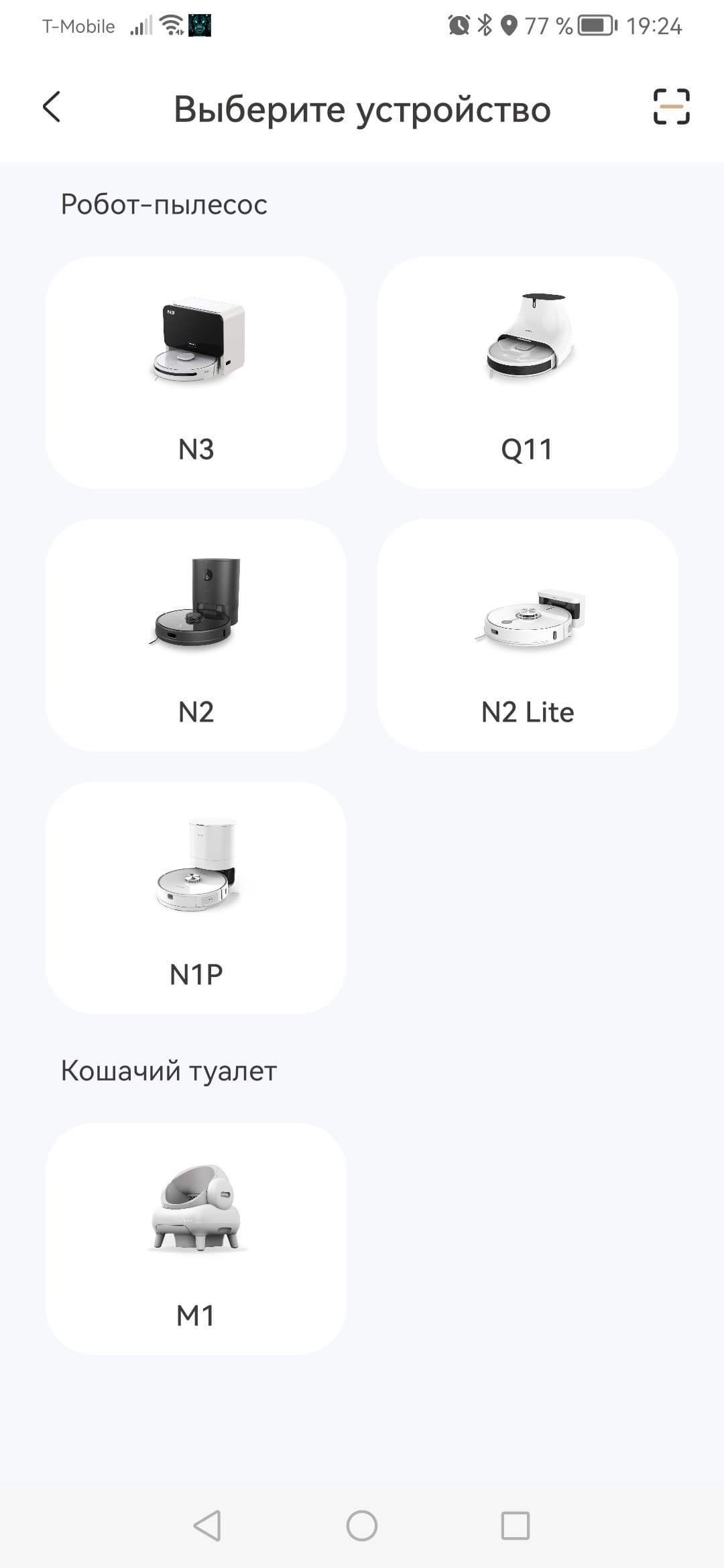Screen dimensions: 724x1568
Task: Select the N3 robot vacuum
Action: click(x=196, y=373)
